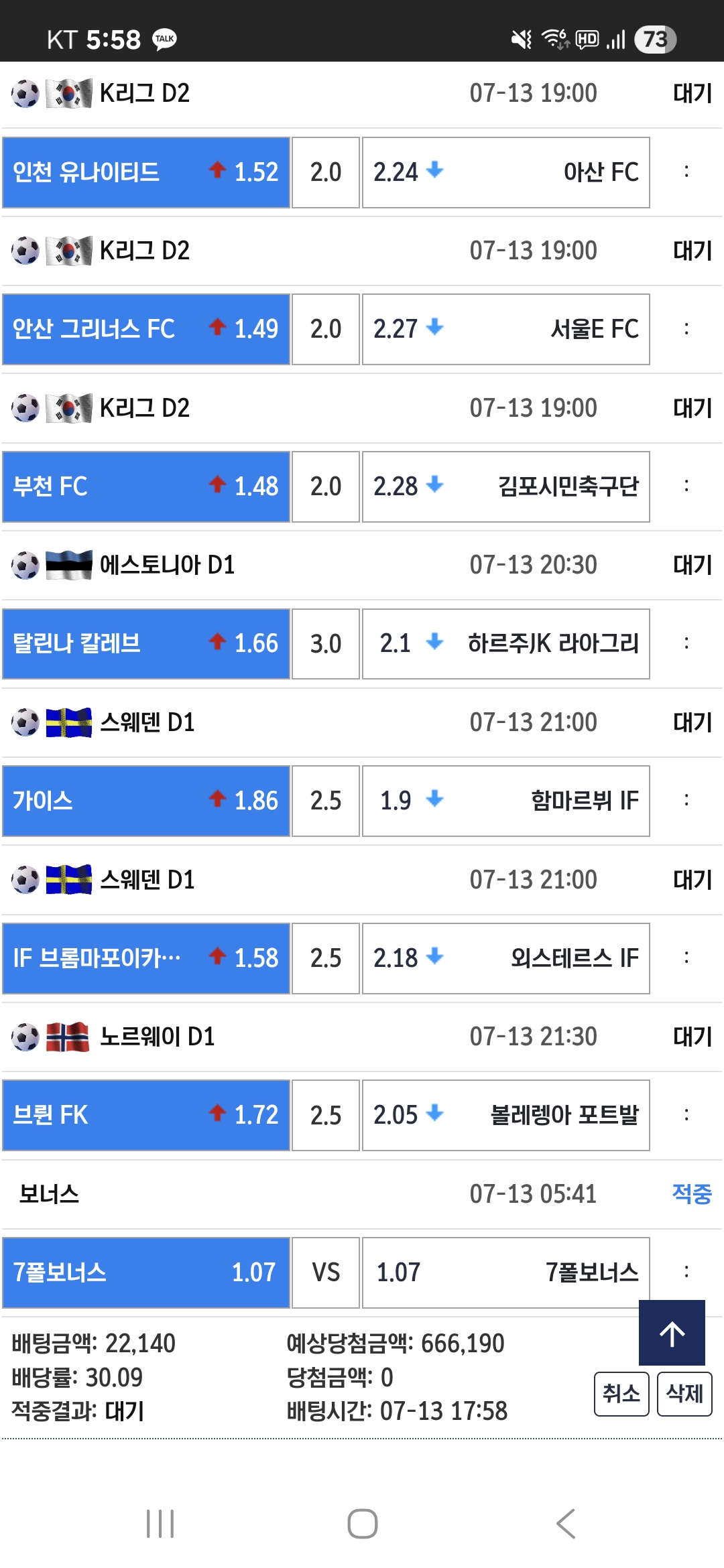Select the 부천 FC 1.48 odds cell
The height and width of the screenshot is (1568, 724).
[146, 486]
